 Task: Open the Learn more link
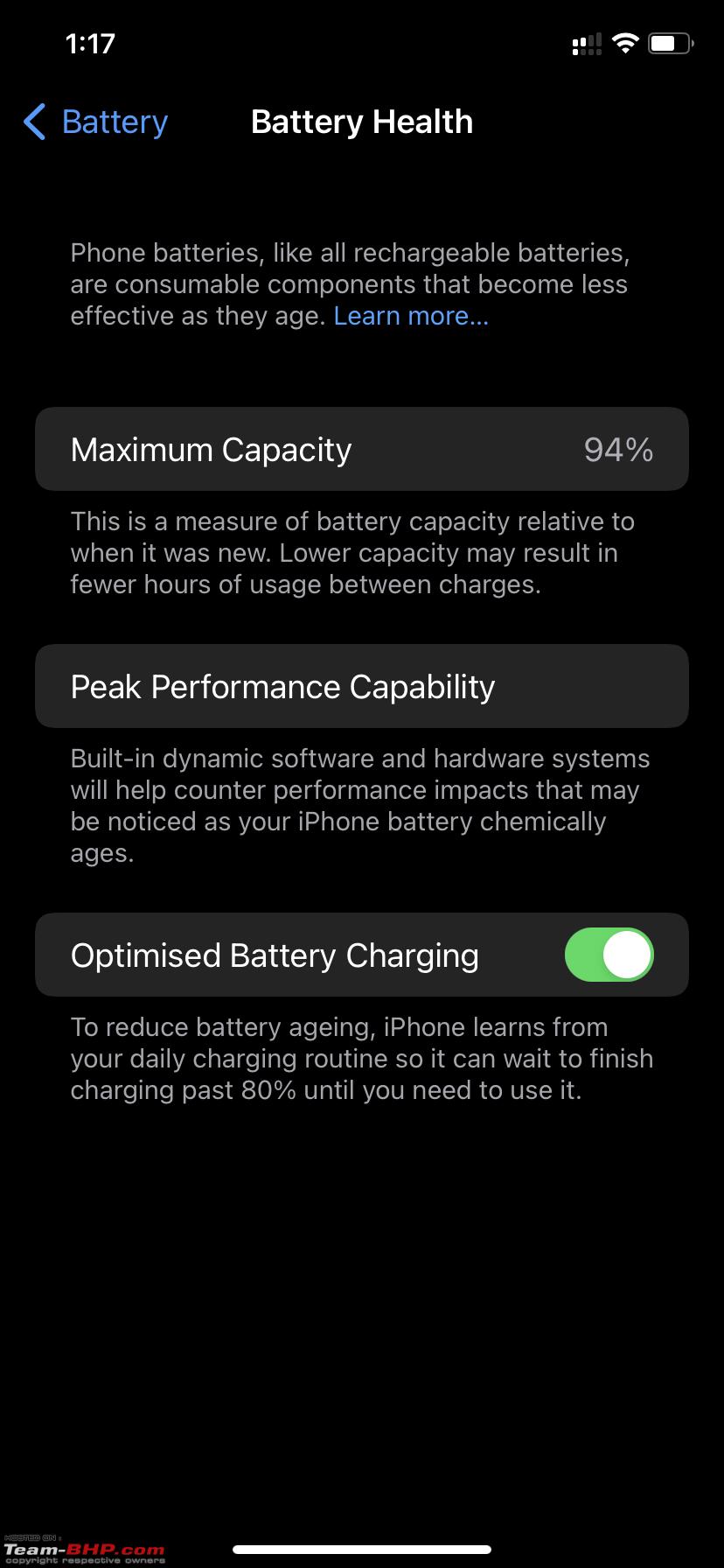coord(411,316)
